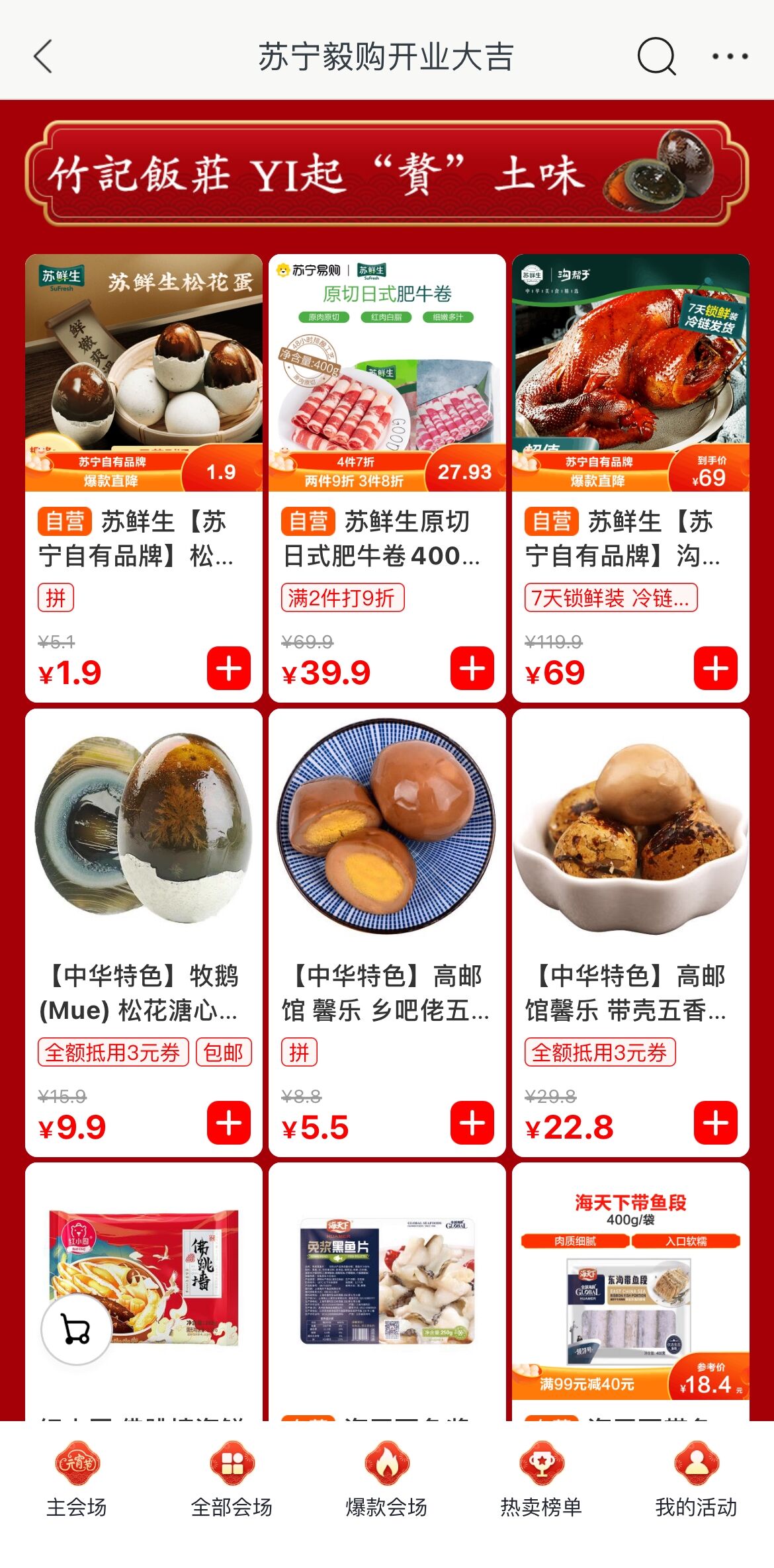Open the three-dot overflow menu
The width and height of the screenshot is (774, 1568).
(730, 56)
